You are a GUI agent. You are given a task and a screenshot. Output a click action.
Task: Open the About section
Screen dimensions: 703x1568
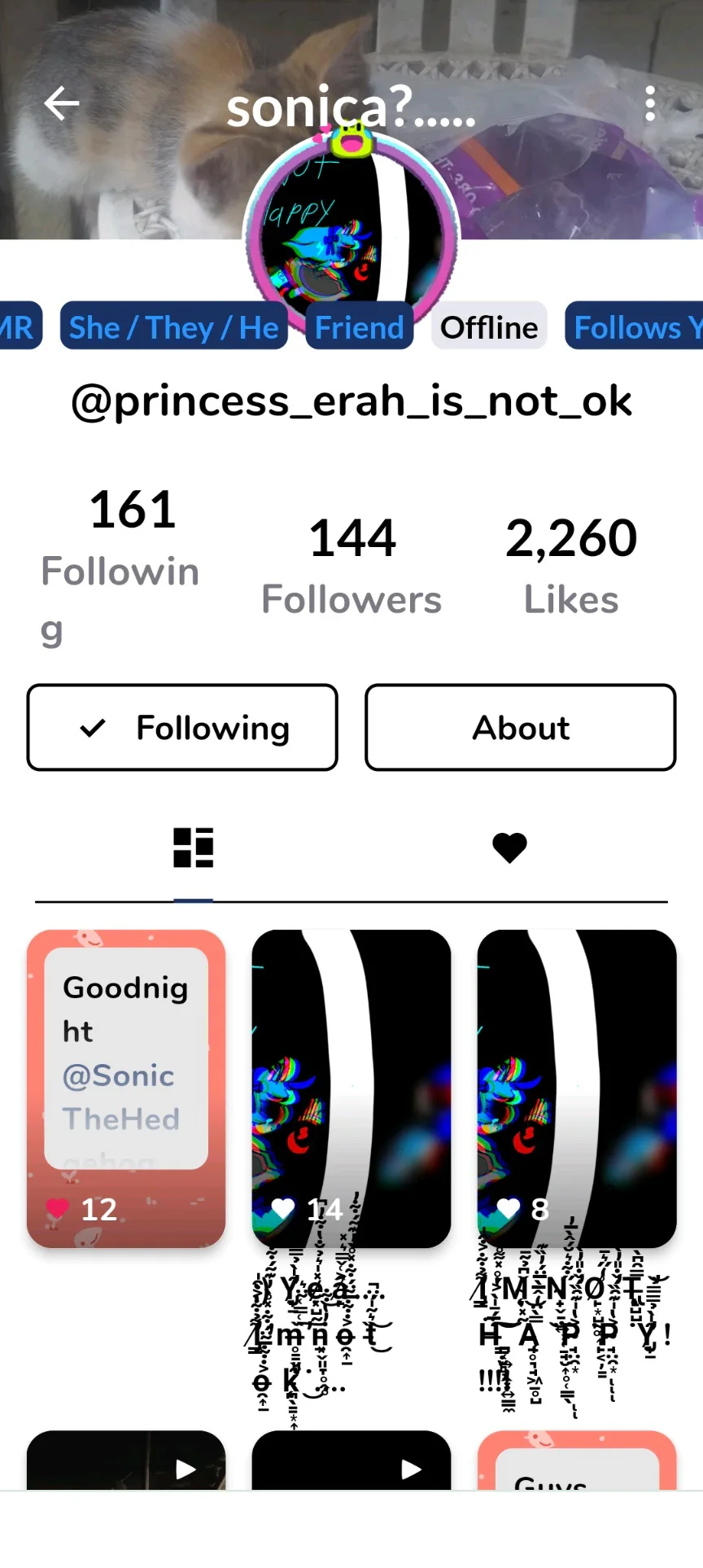(521, 727)
